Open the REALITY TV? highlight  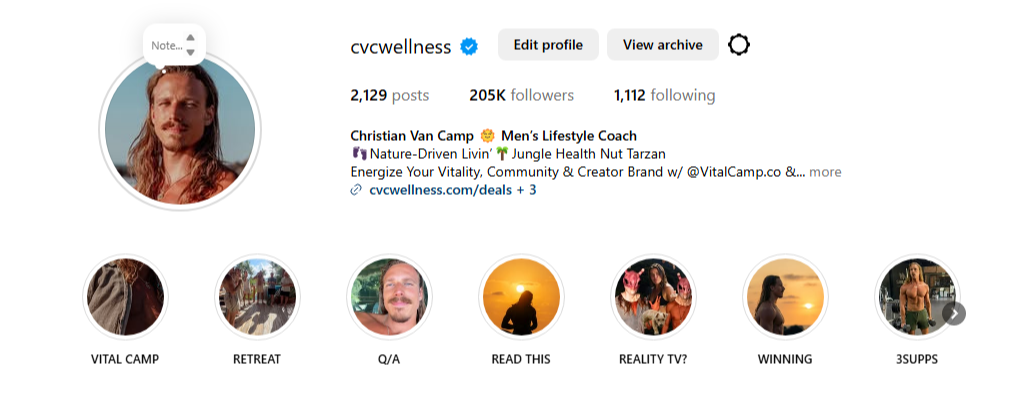(x=653, y=297)
